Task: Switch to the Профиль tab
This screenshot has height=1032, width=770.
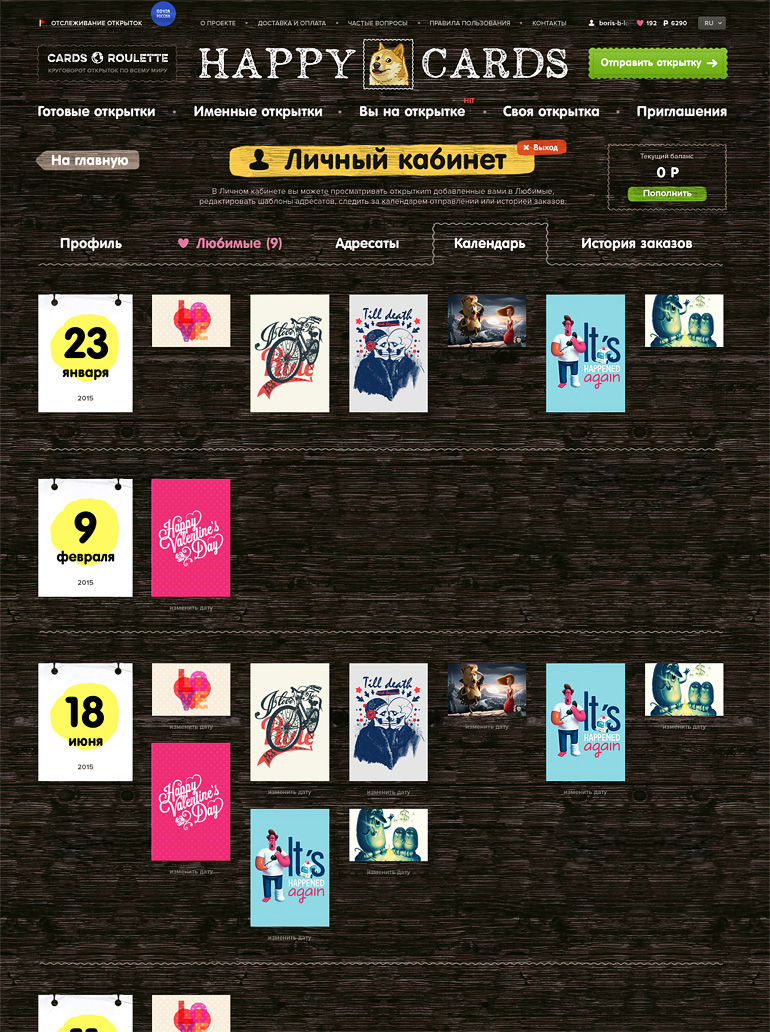Action: [91, 243]
